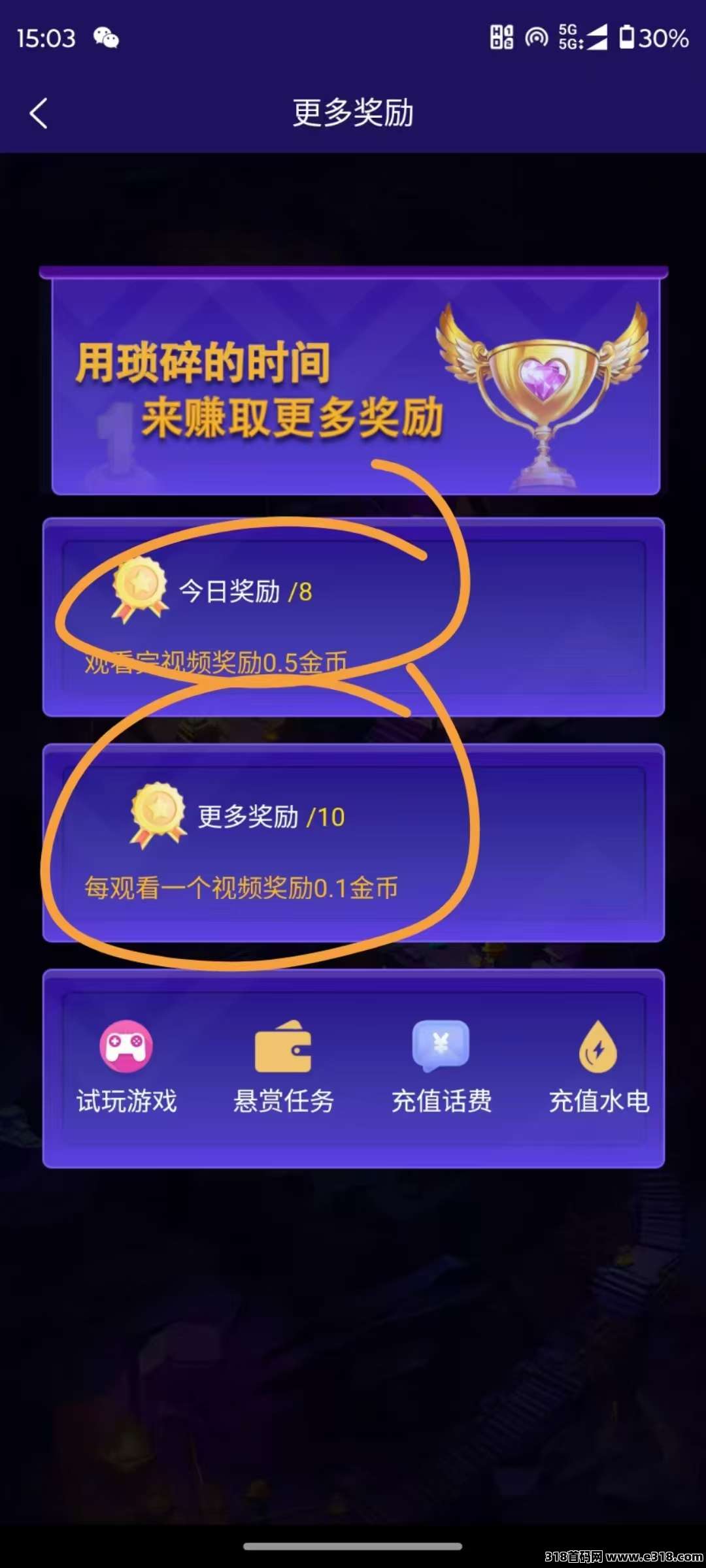Go back using the top-left arrow
This screenshot has height=1568, width=706.
point(39,114)
